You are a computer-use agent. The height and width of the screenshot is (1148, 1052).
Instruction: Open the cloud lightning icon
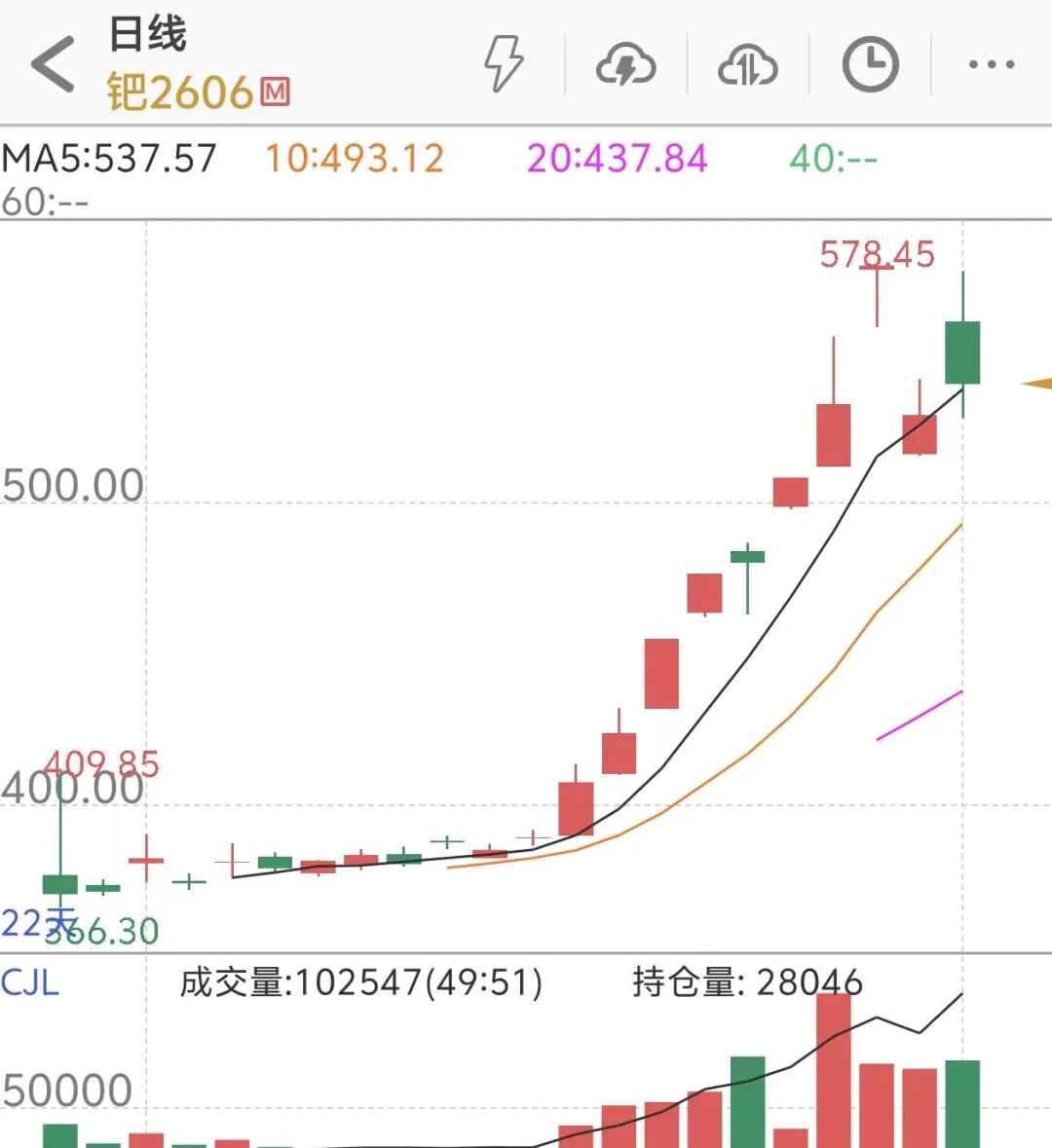pos(625,65)
